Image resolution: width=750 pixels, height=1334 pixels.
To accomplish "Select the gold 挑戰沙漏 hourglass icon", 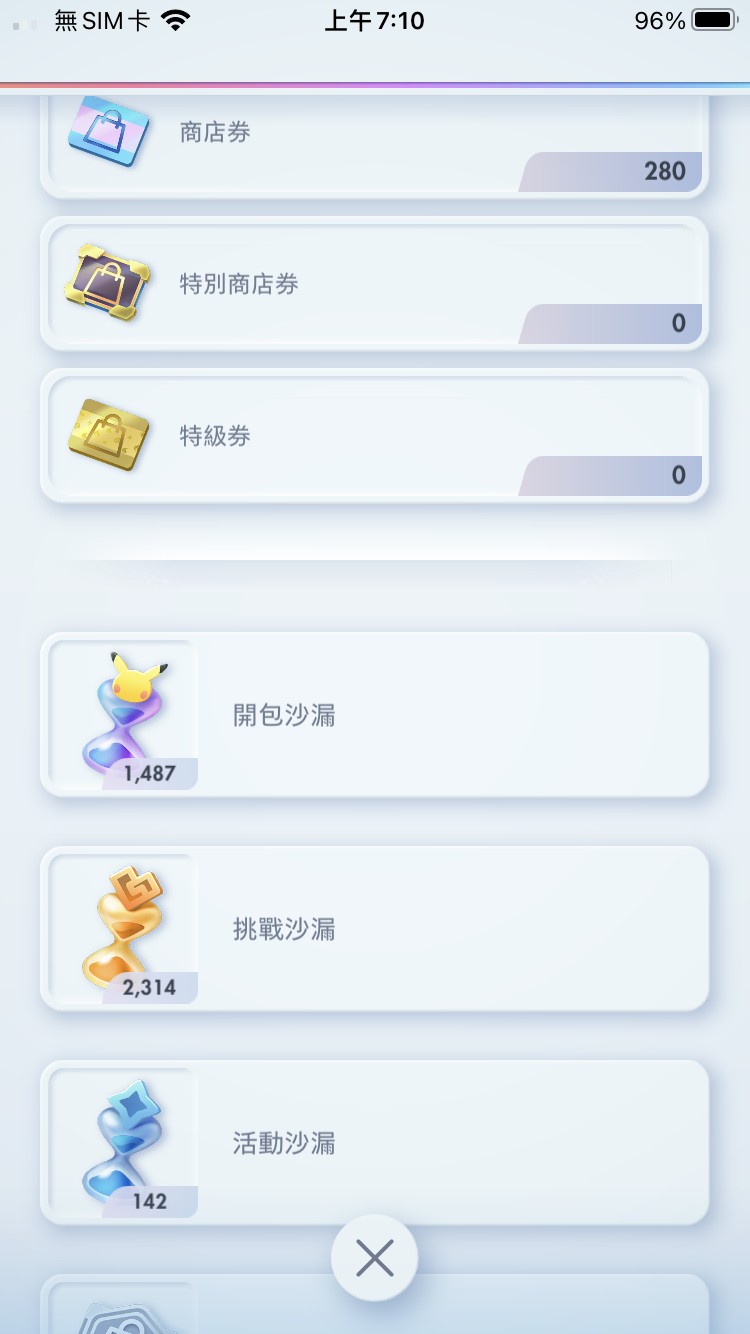I will 122,920.
